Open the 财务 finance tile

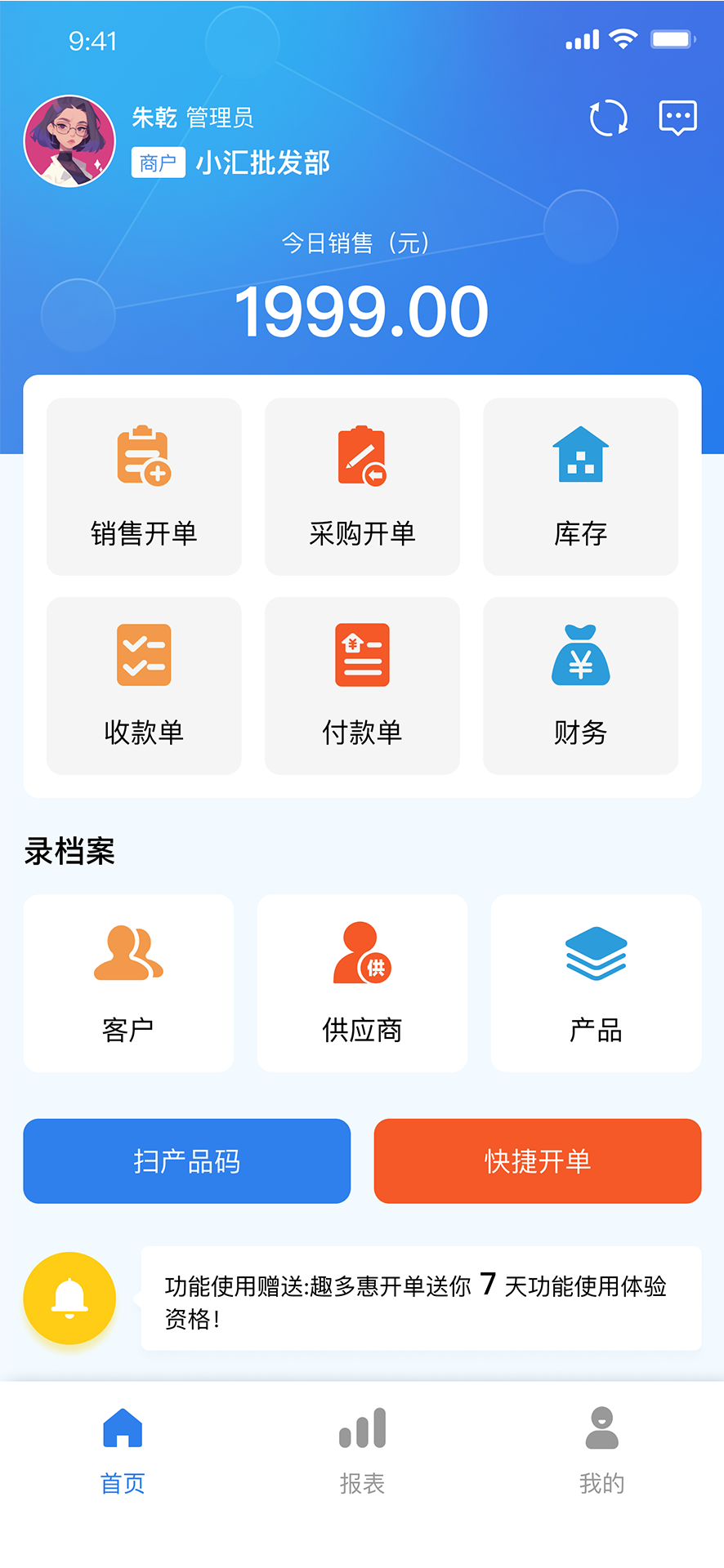(580, 685)
